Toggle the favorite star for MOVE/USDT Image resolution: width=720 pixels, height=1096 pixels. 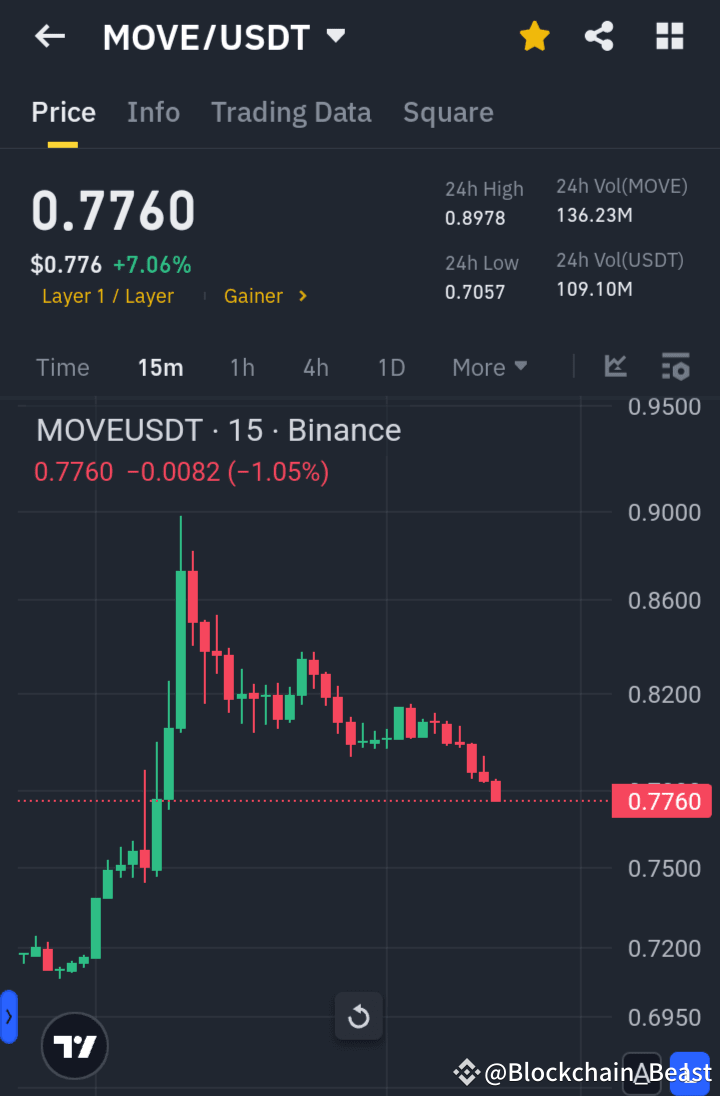pyautogui.click(x=534, y=36)
